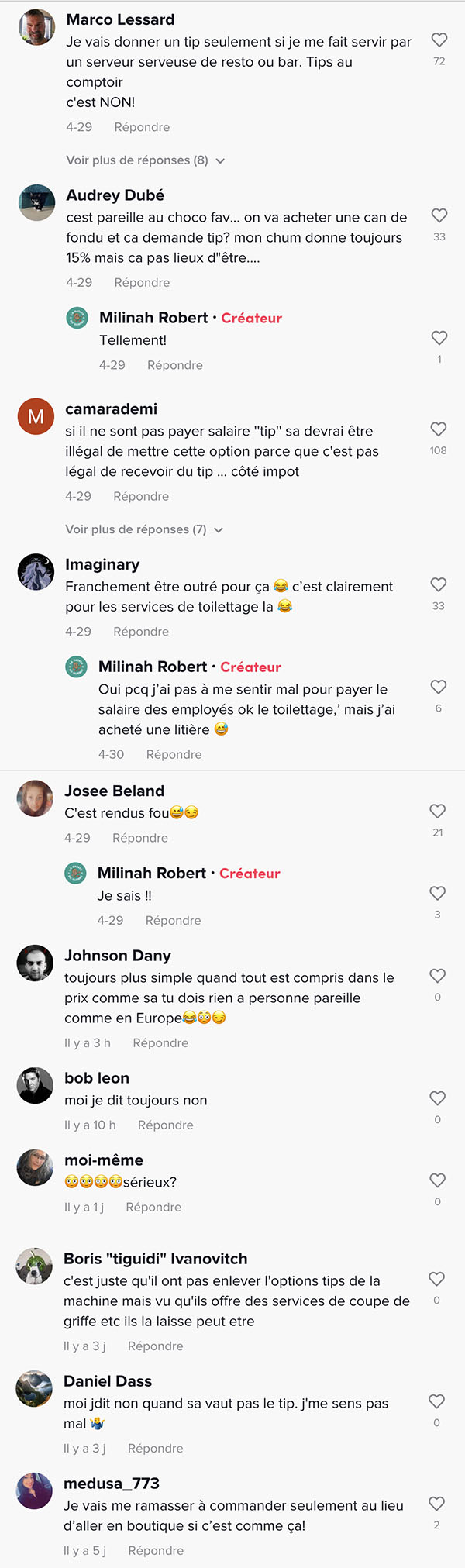Open Boris "tiguidi" Ivanovitch's profile
Image resolution: width=465 pixels, height=1568 pixels.
coord(156,1259)
